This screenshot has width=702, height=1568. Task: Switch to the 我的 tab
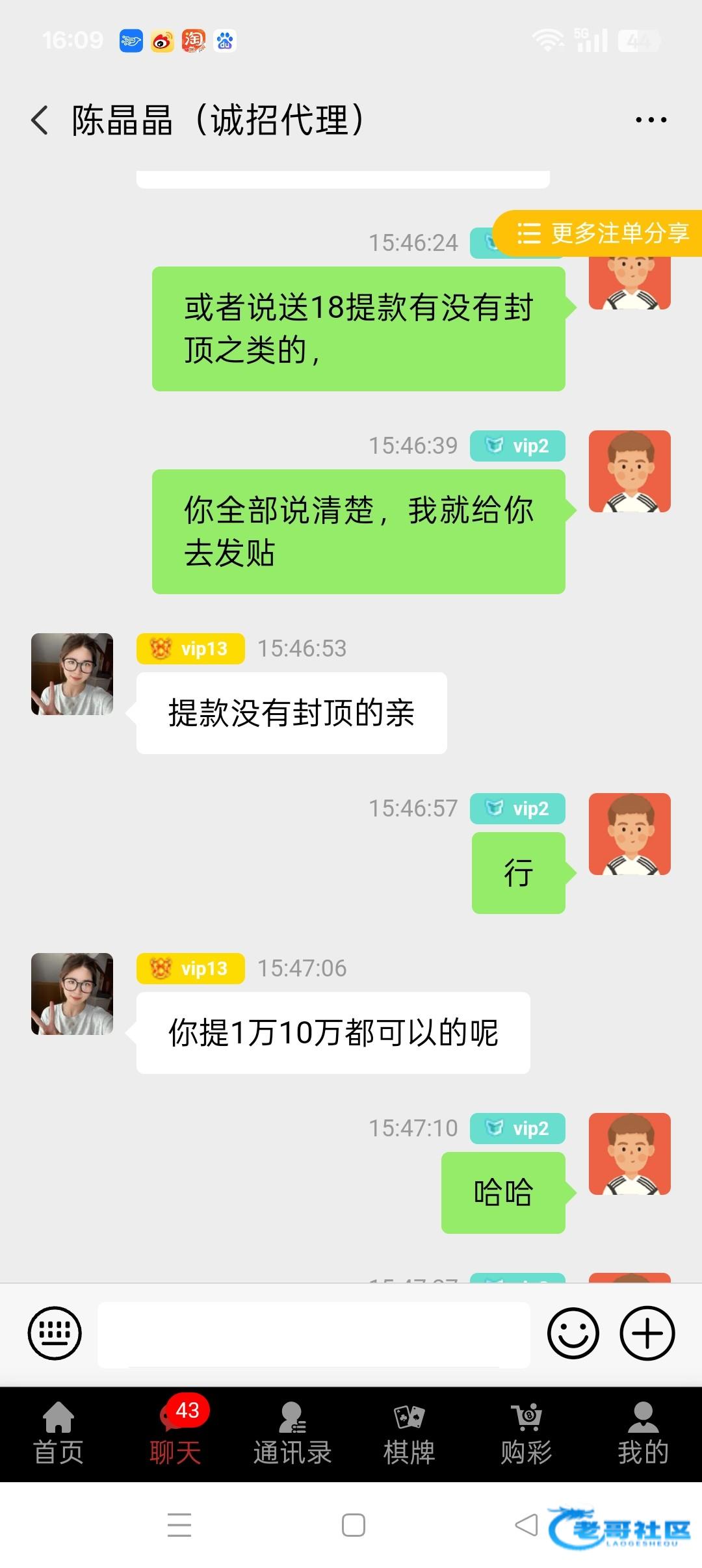(x=643, y=1435)
